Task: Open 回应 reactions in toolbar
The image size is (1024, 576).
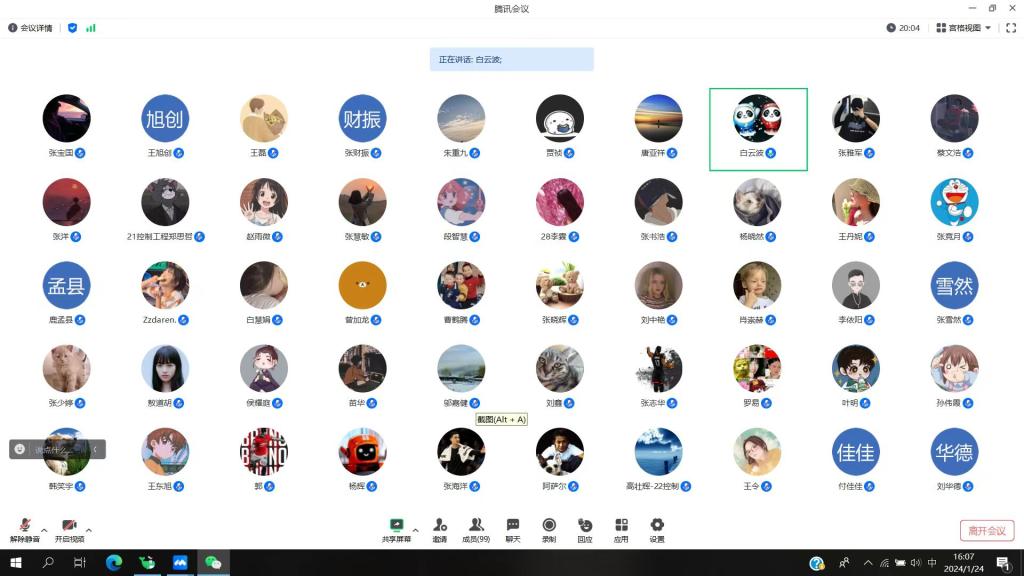Action: click(x=585, y=529)
